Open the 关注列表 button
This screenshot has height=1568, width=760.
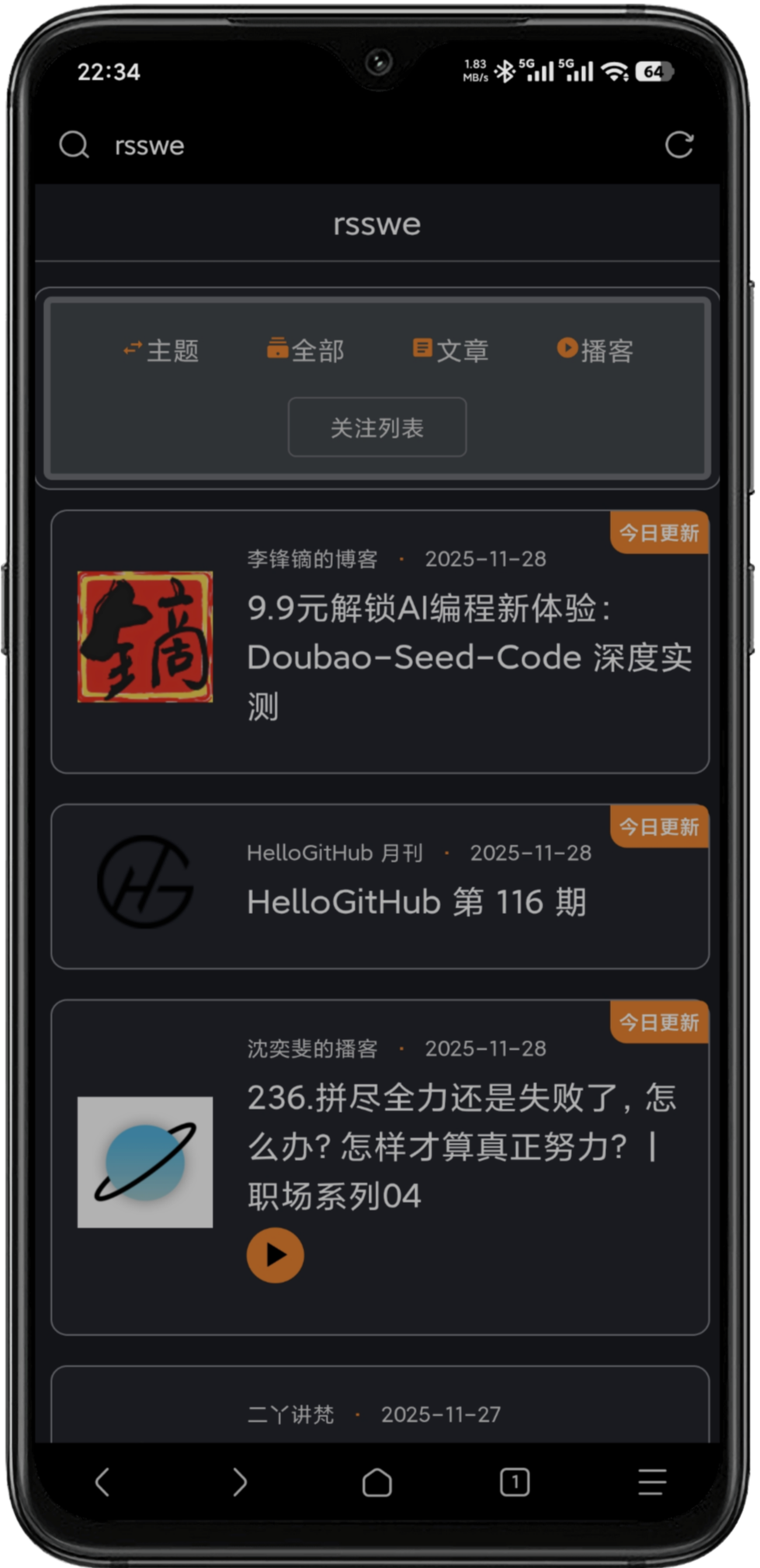pos(377,427)
